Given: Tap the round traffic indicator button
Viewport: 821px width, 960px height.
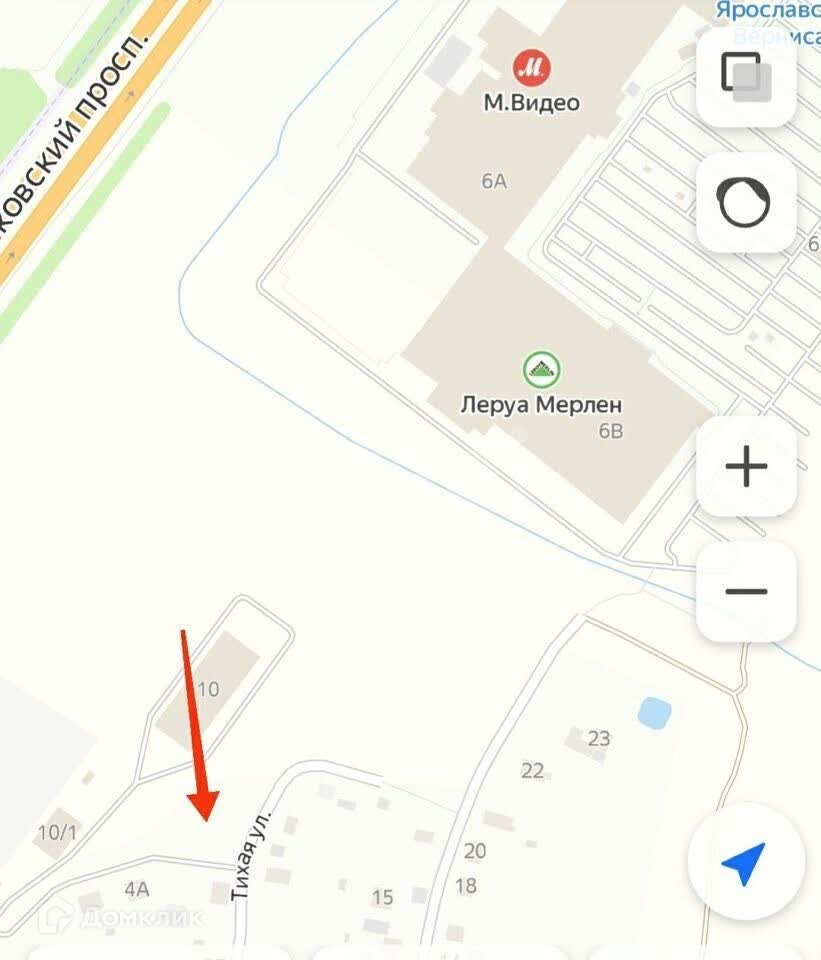Looking at the screenshot, I should [745, 203].
